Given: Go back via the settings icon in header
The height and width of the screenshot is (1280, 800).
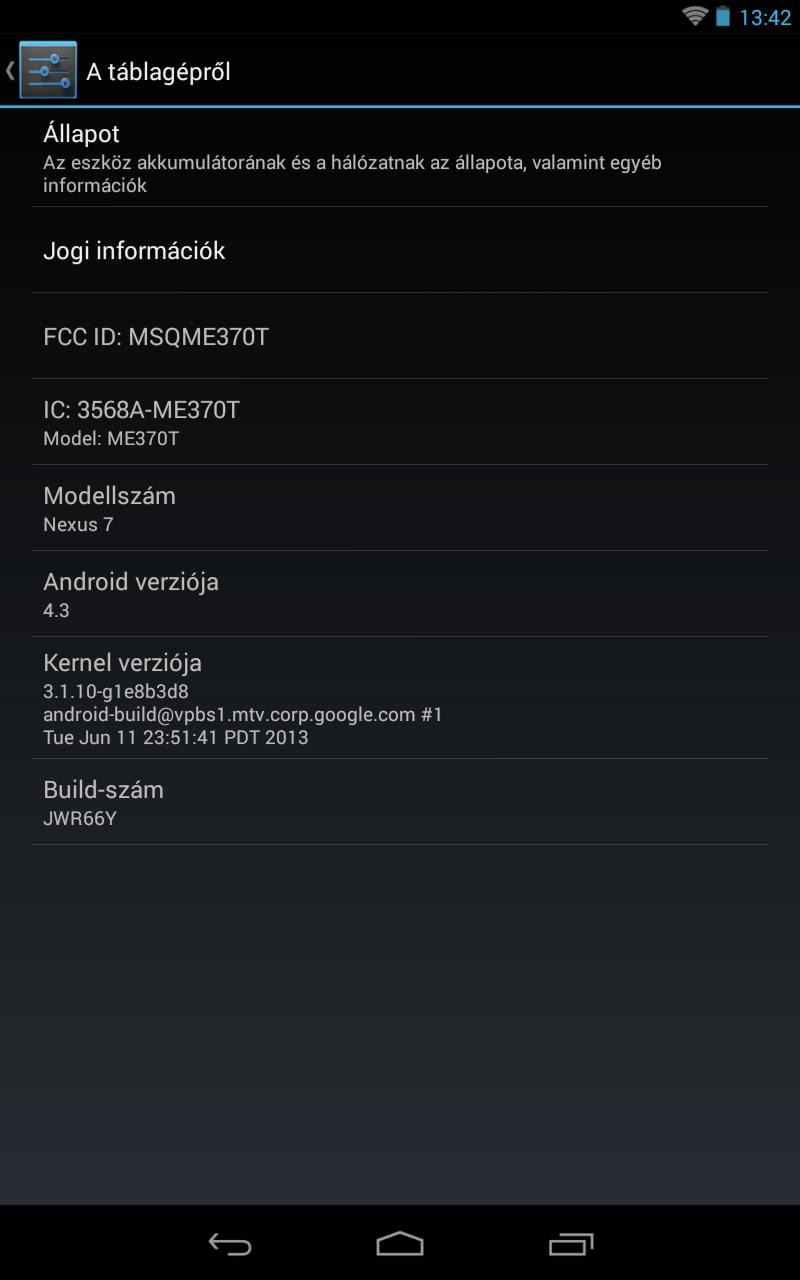Looking at the screenshot, I should (47, 70).
